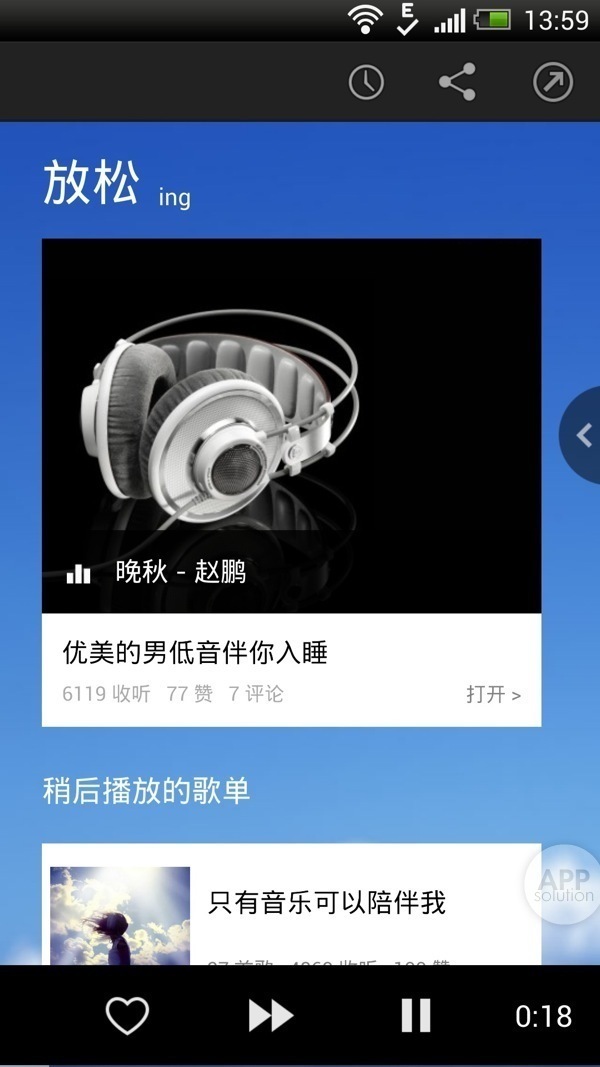Open the timer clock icon
Image resolution: width=600 pixels, height=1067 pixels.
pos(366,83)
